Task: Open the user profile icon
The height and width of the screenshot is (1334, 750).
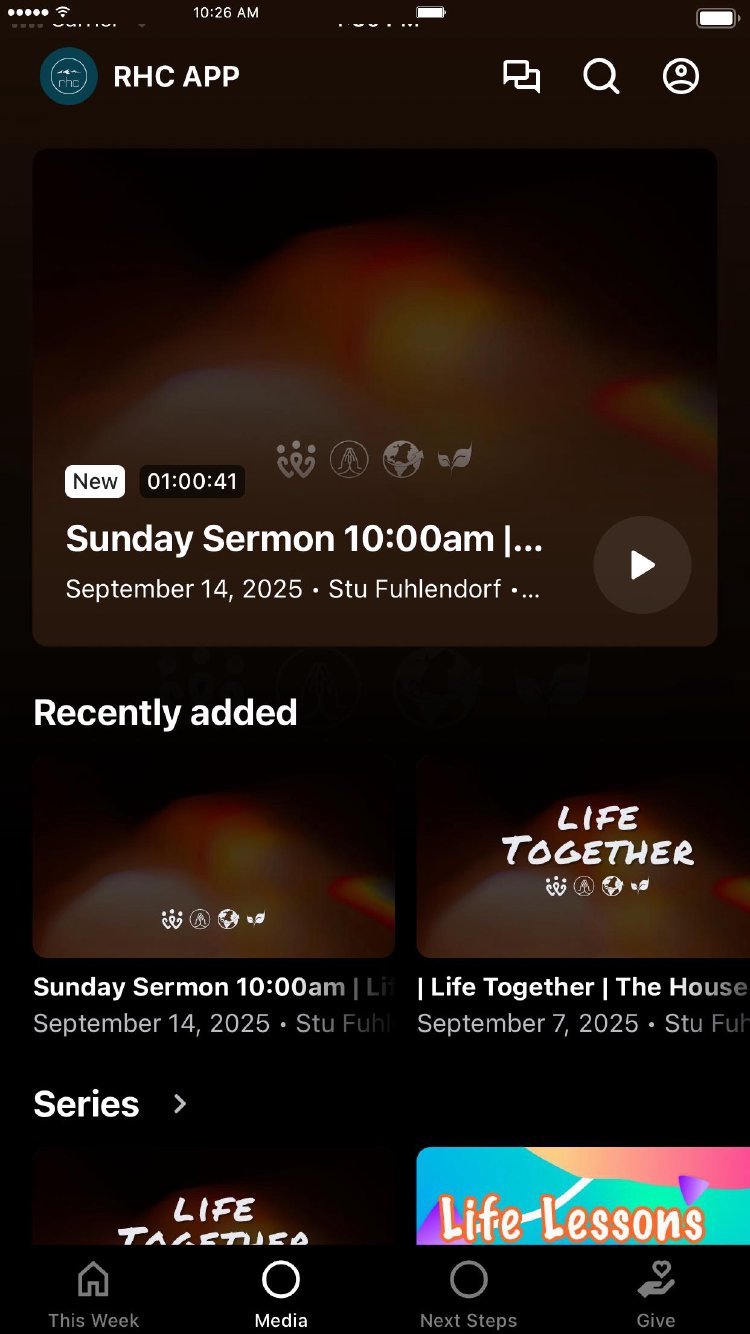Action: pyautogui.click(x=681, y=77)
